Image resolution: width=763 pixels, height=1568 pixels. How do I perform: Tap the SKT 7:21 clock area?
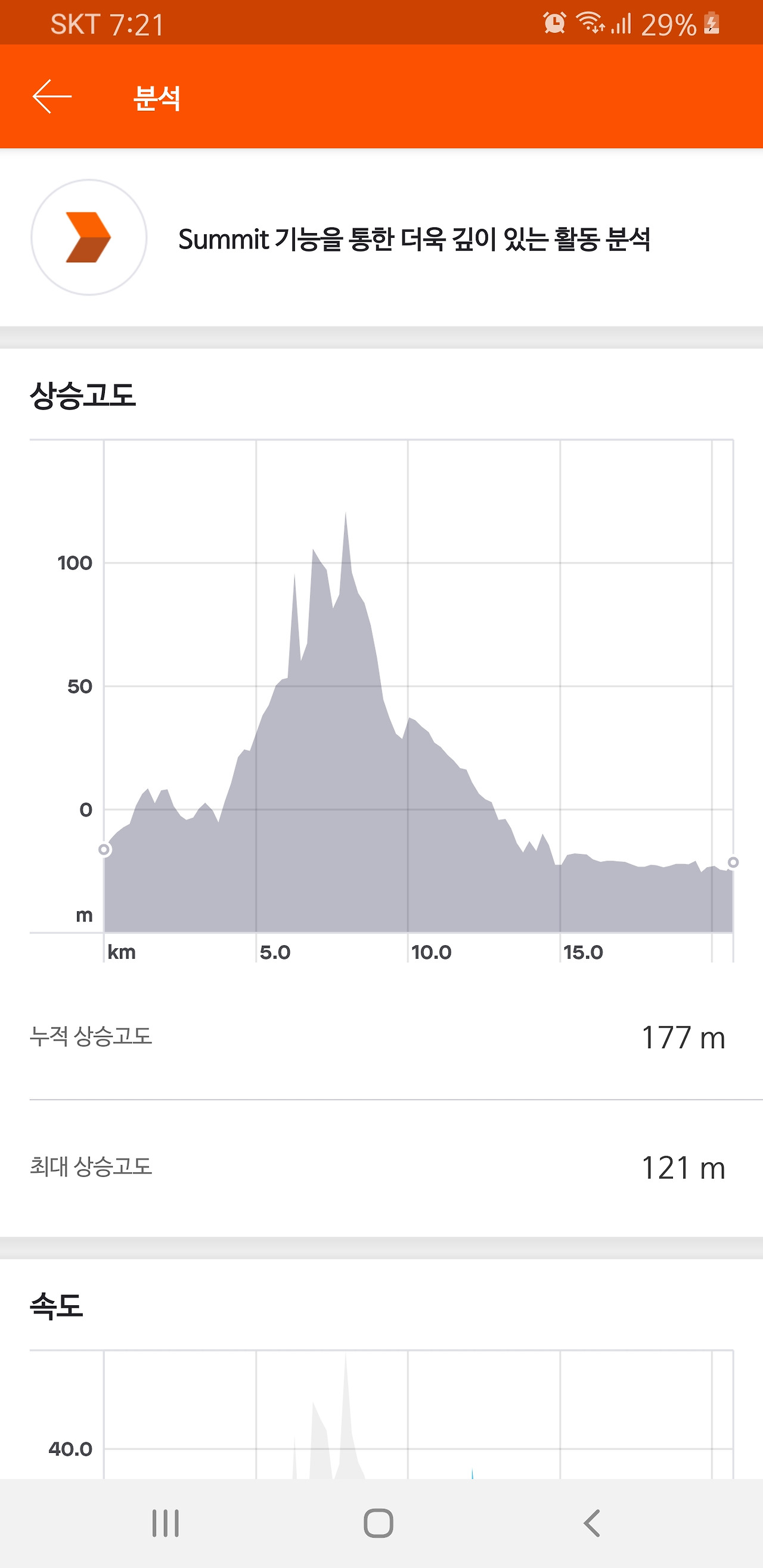[105, 22]
